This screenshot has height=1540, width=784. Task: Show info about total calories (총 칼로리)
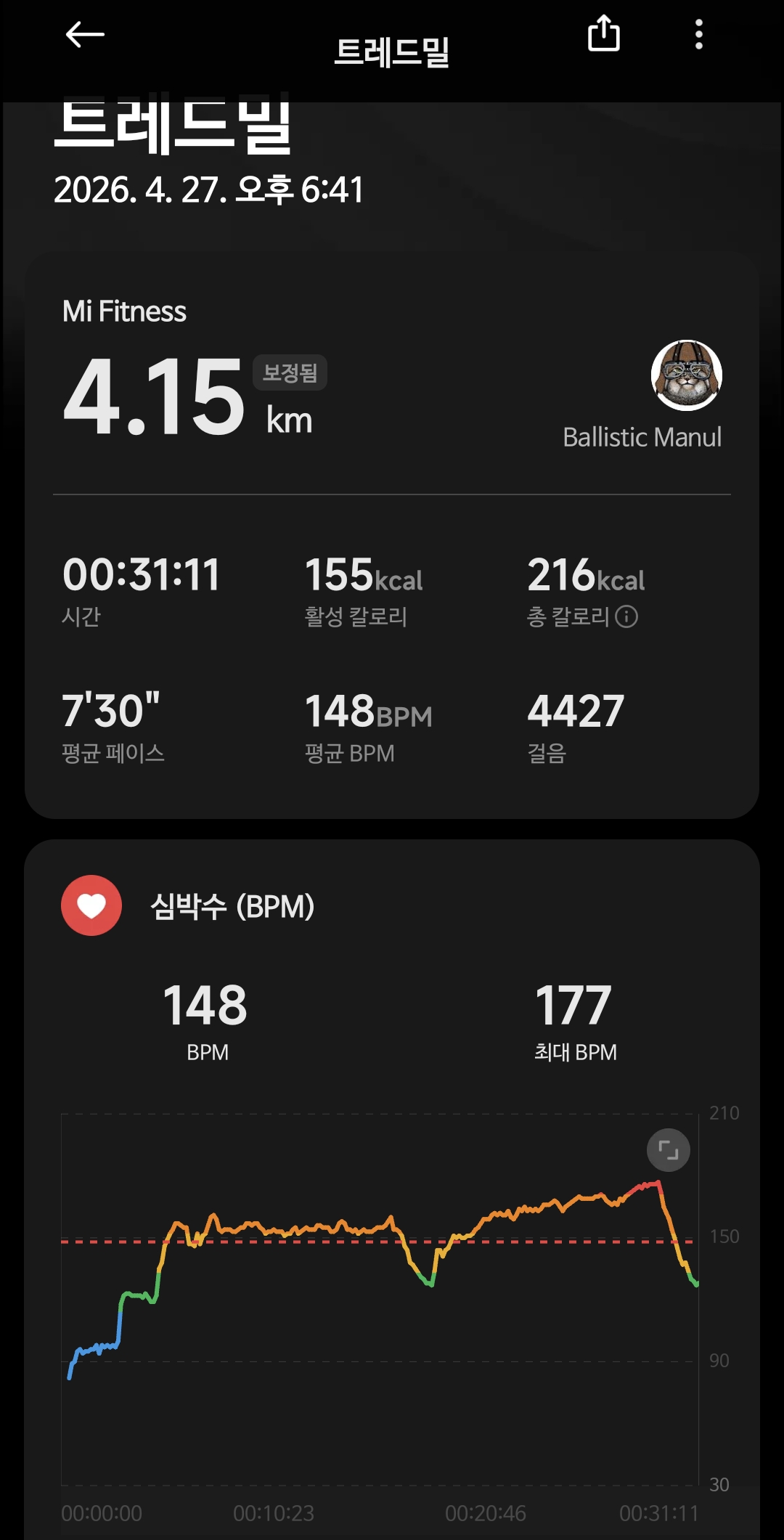click(626, 616)
